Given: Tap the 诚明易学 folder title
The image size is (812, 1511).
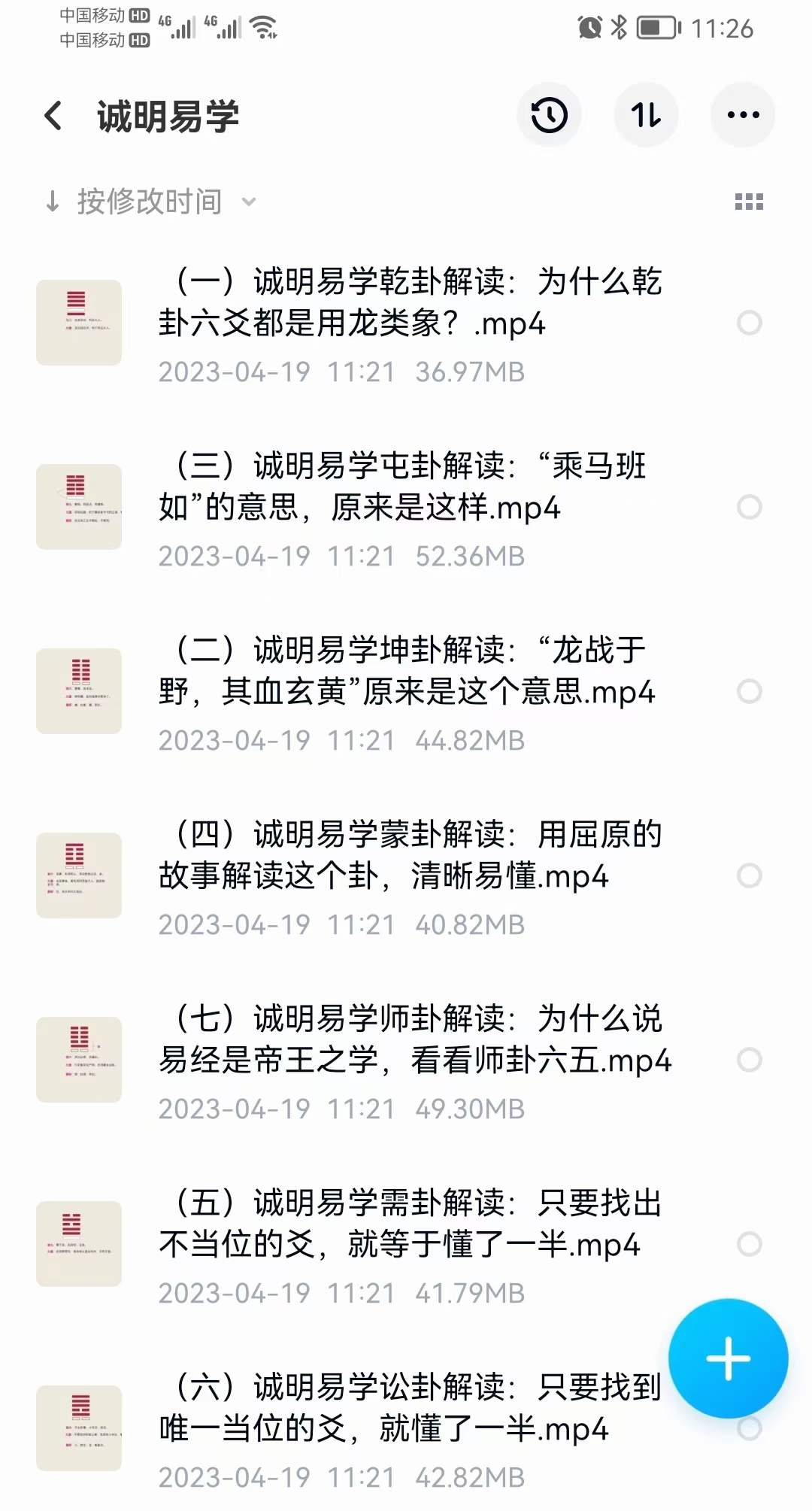Looking at the screenshot, I should (x=165, y=117).
